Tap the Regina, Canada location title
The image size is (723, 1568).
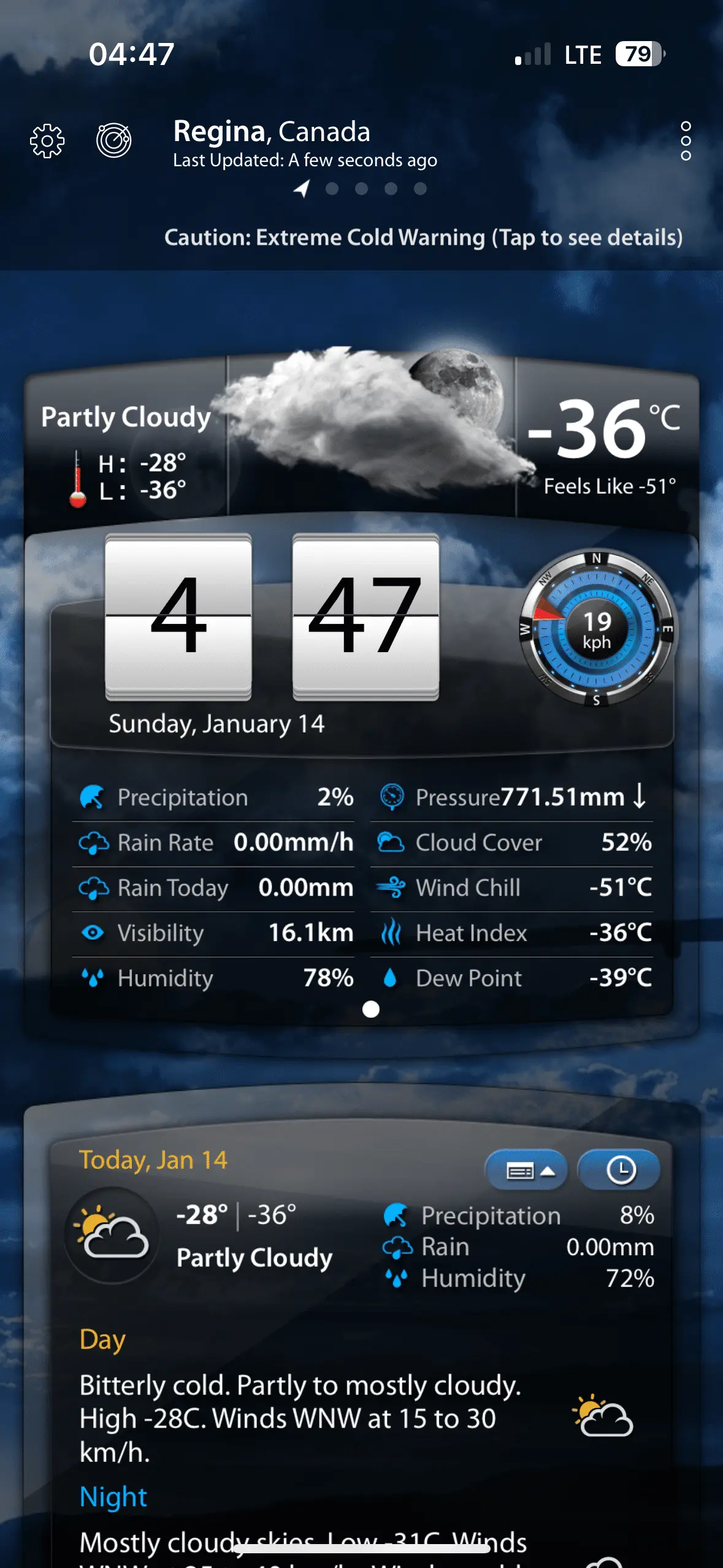pos(272,132)
